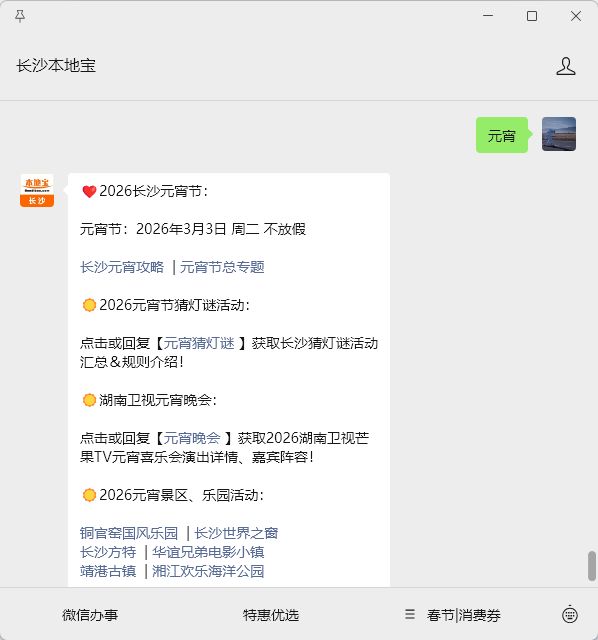The image size is (598, 640).
Task: Close the 长沙本地宝 window
Action: pyautogui.click(x=576, y=16)
